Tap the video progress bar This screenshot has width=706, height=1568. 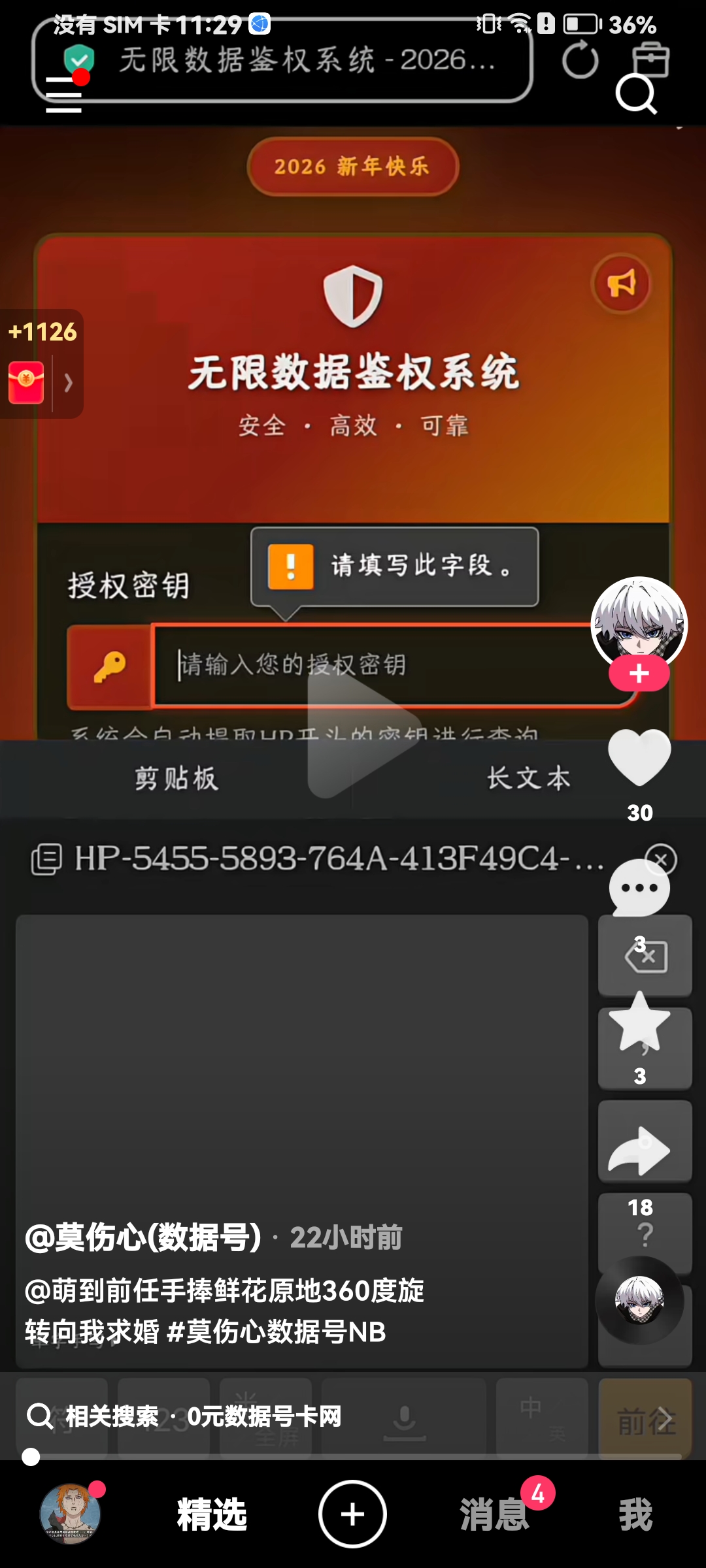tap(353, 1456)
